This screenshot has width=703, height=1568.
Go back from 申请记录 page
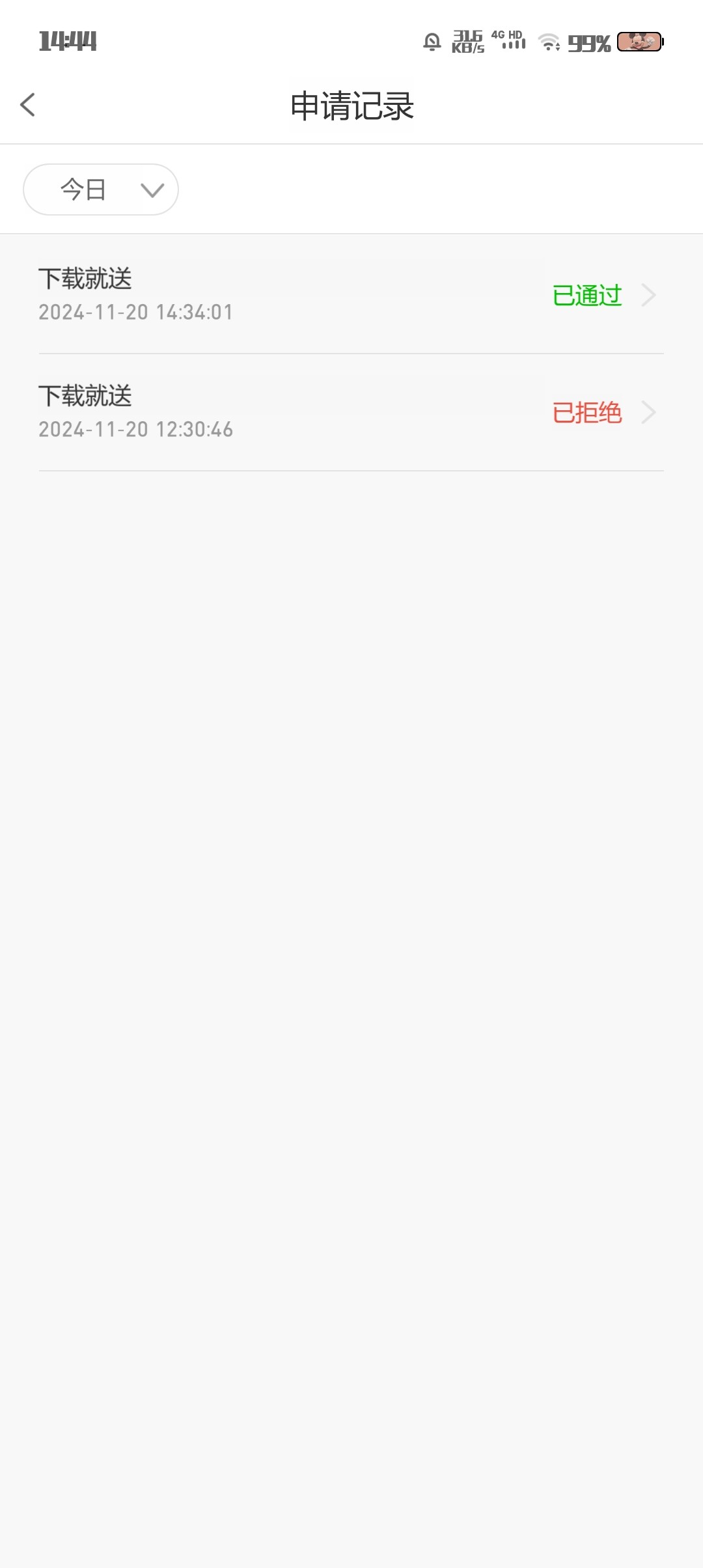coord(28,105)
